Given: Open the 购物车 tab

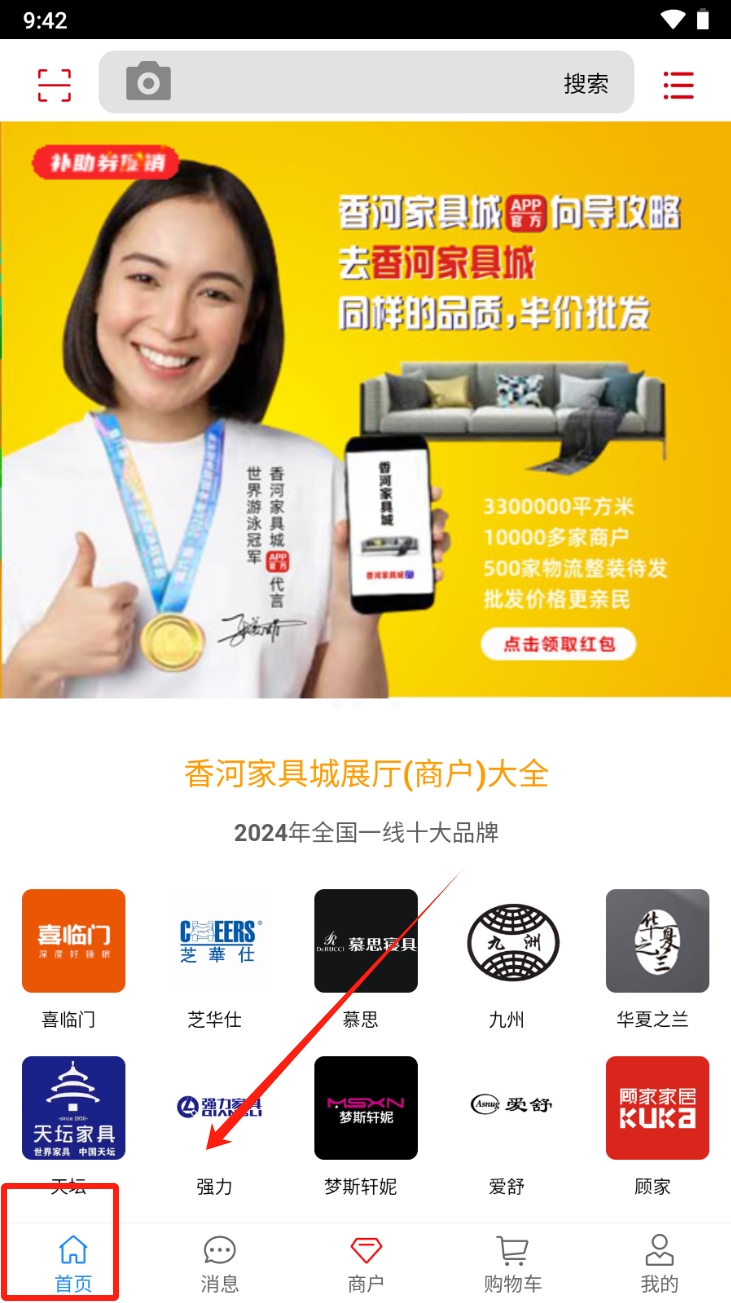Looking at the screenshot, I should 512,1263.
